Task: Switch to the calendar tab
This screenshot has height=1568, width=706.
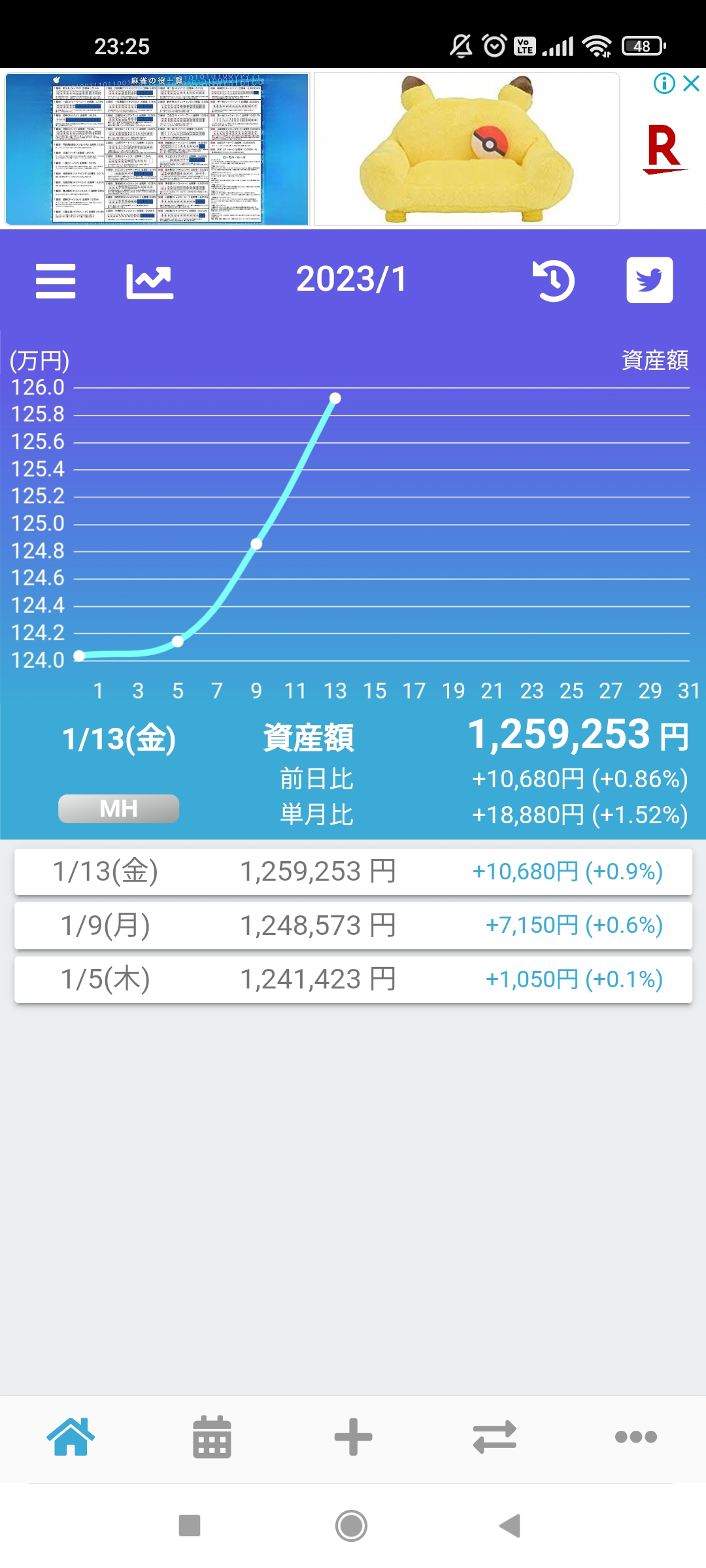Action: (212, 1437)
